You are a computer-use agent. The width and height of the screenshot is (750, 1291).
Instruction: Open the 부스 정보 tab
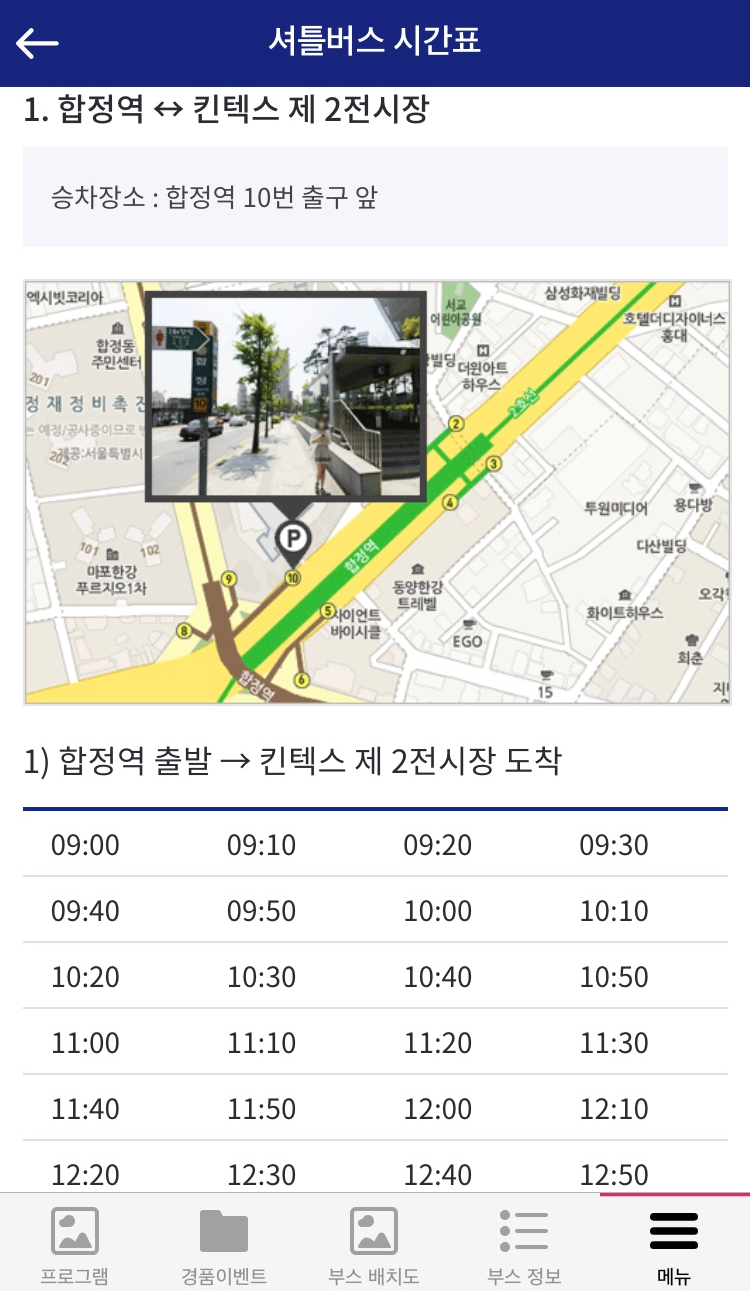click(524, 1245)
